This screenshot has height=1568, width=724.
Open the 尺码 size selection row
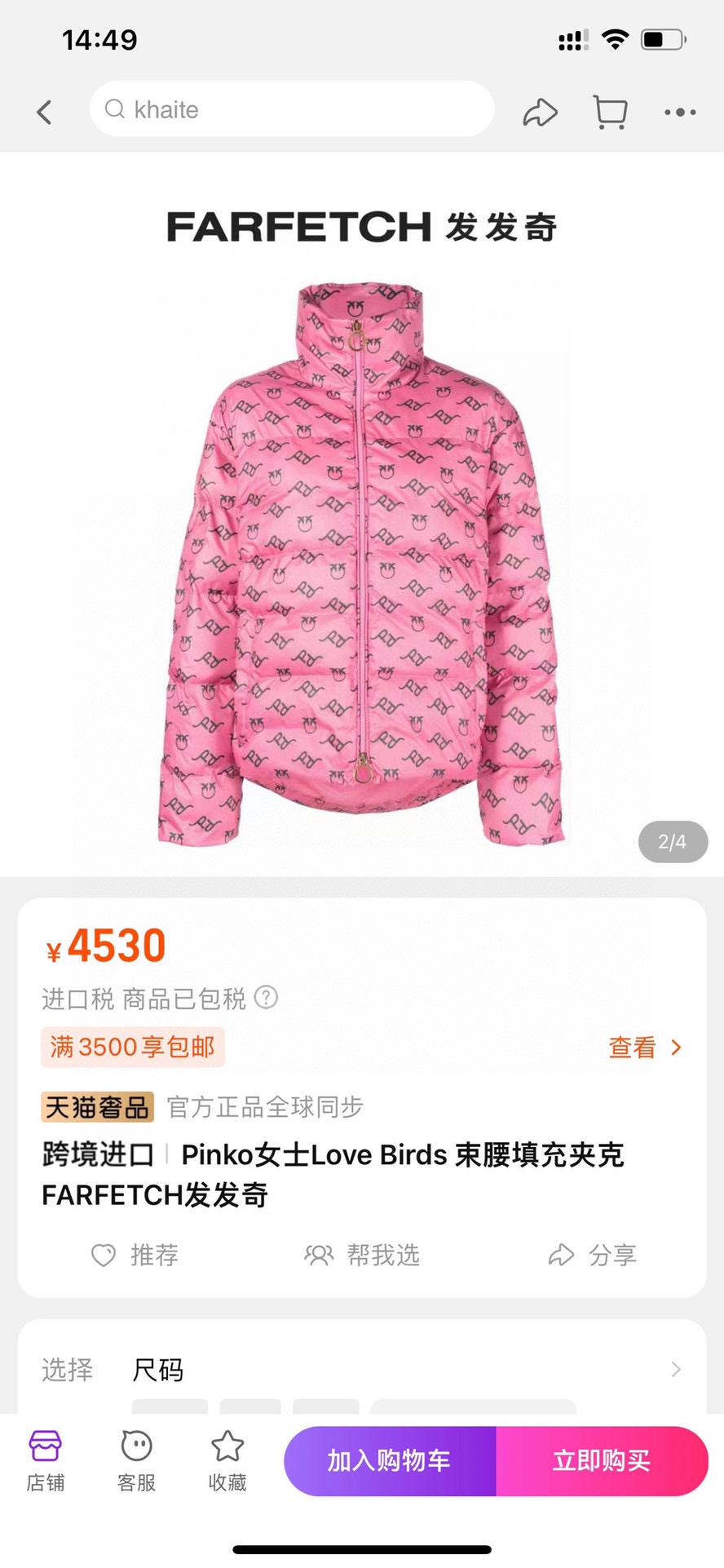[x=361, y=1370]
